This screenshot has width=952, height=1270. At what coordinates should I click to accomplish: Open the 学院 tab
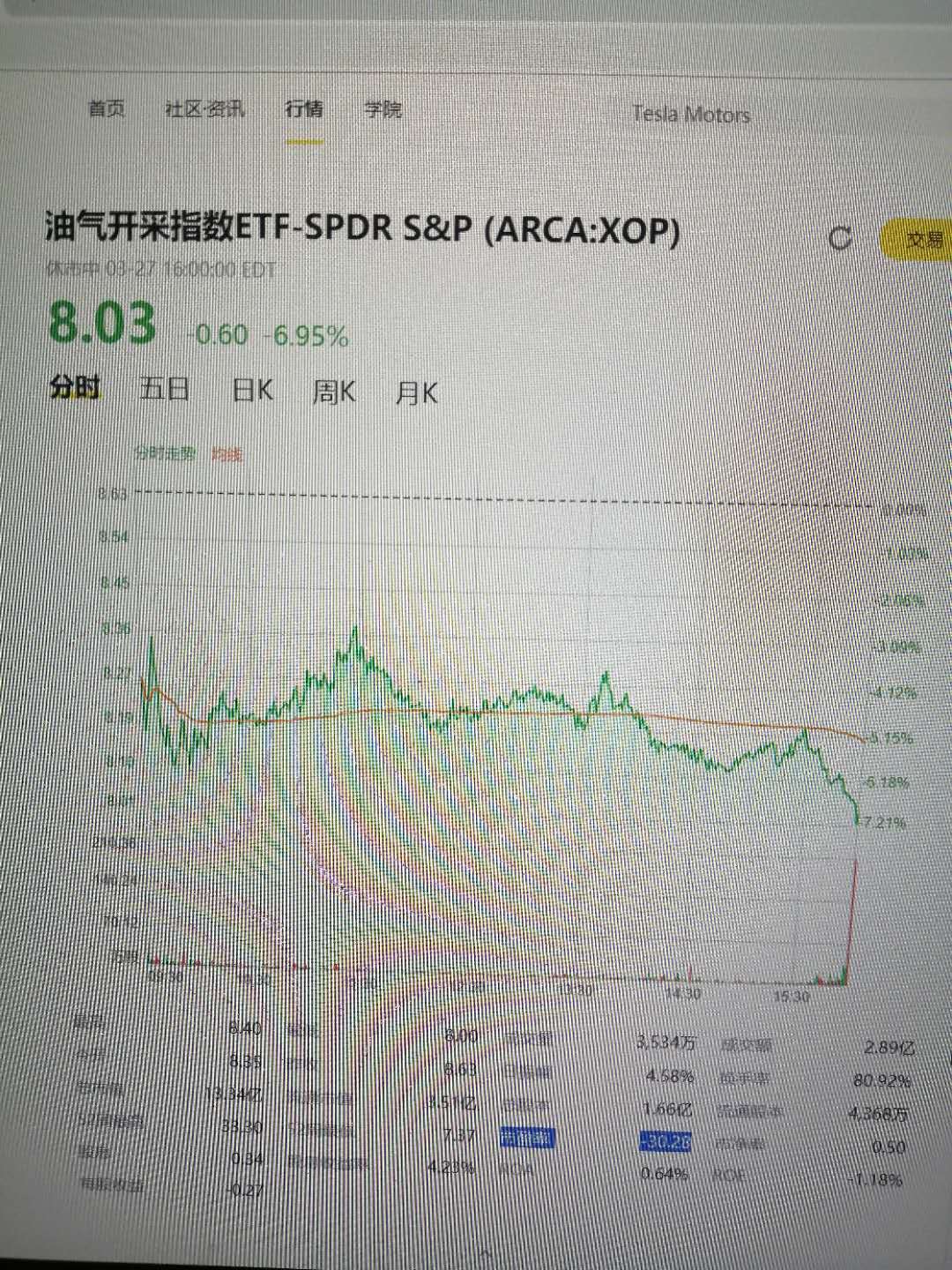coord(383,109)
